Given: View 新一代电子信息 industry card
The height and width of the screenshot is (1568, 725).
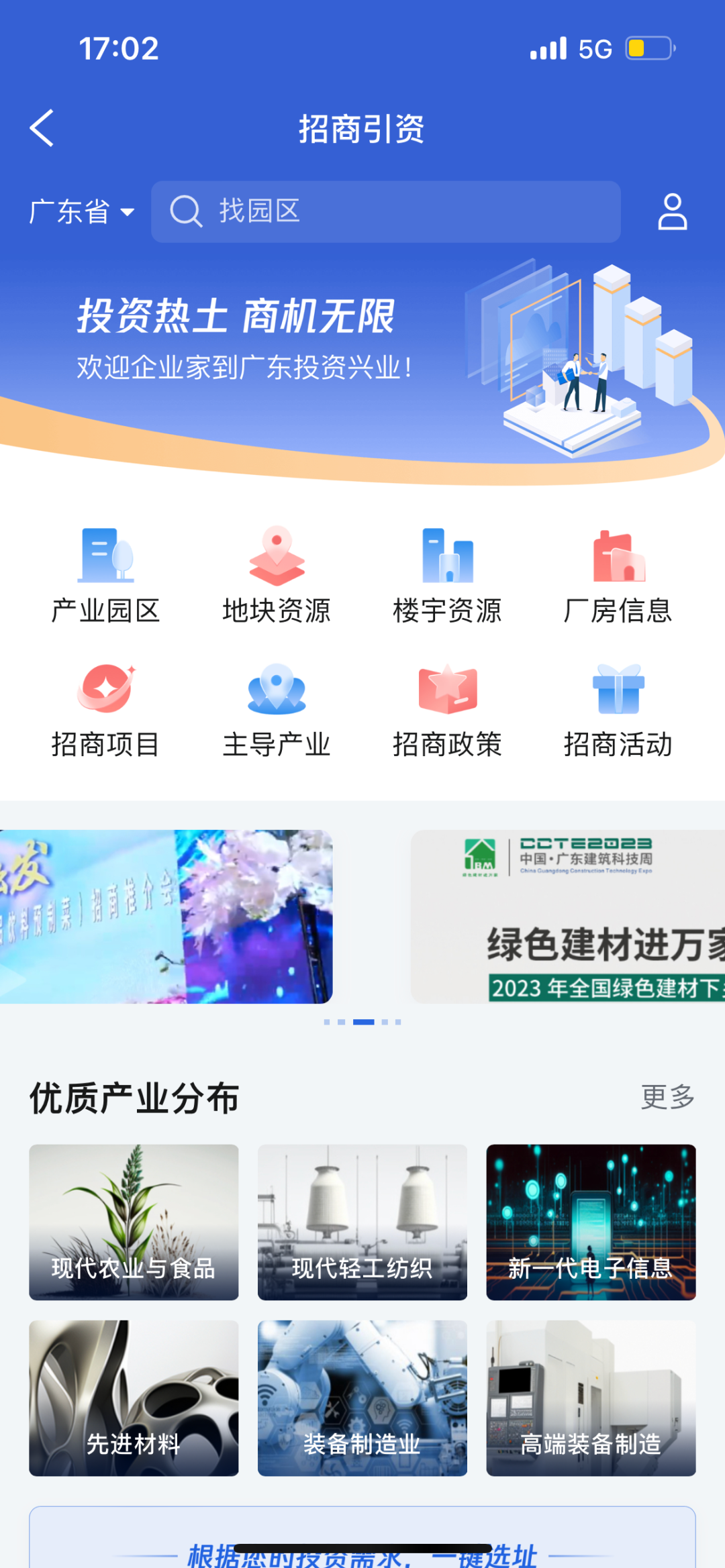Looking at the screenshot, I should point(591,1222).
